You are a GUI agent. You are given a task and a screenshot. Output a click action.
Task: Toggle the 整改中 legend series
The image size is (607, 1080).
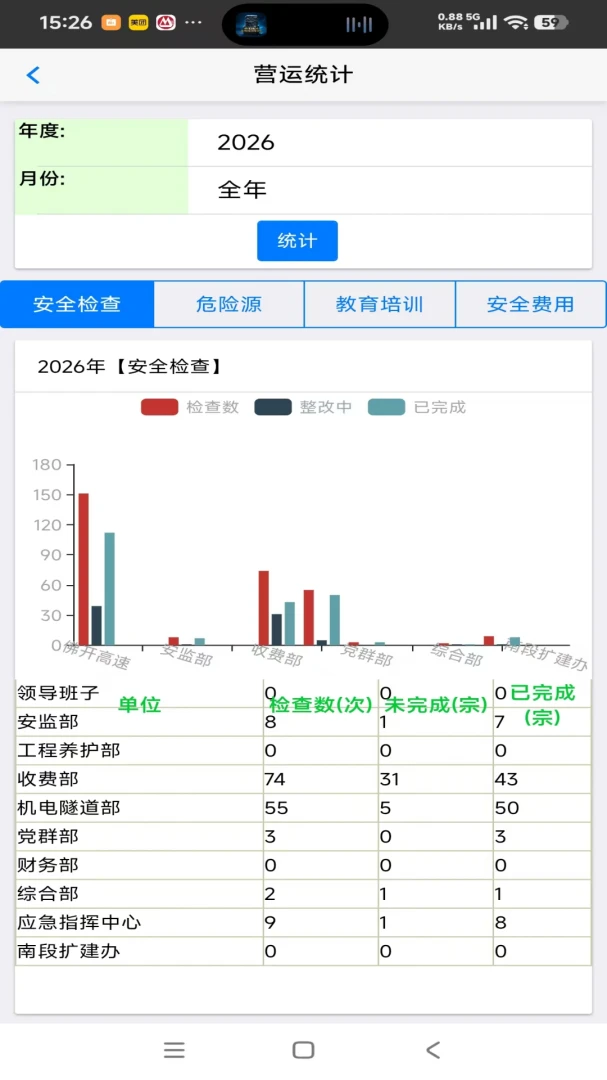coord(303,407)
